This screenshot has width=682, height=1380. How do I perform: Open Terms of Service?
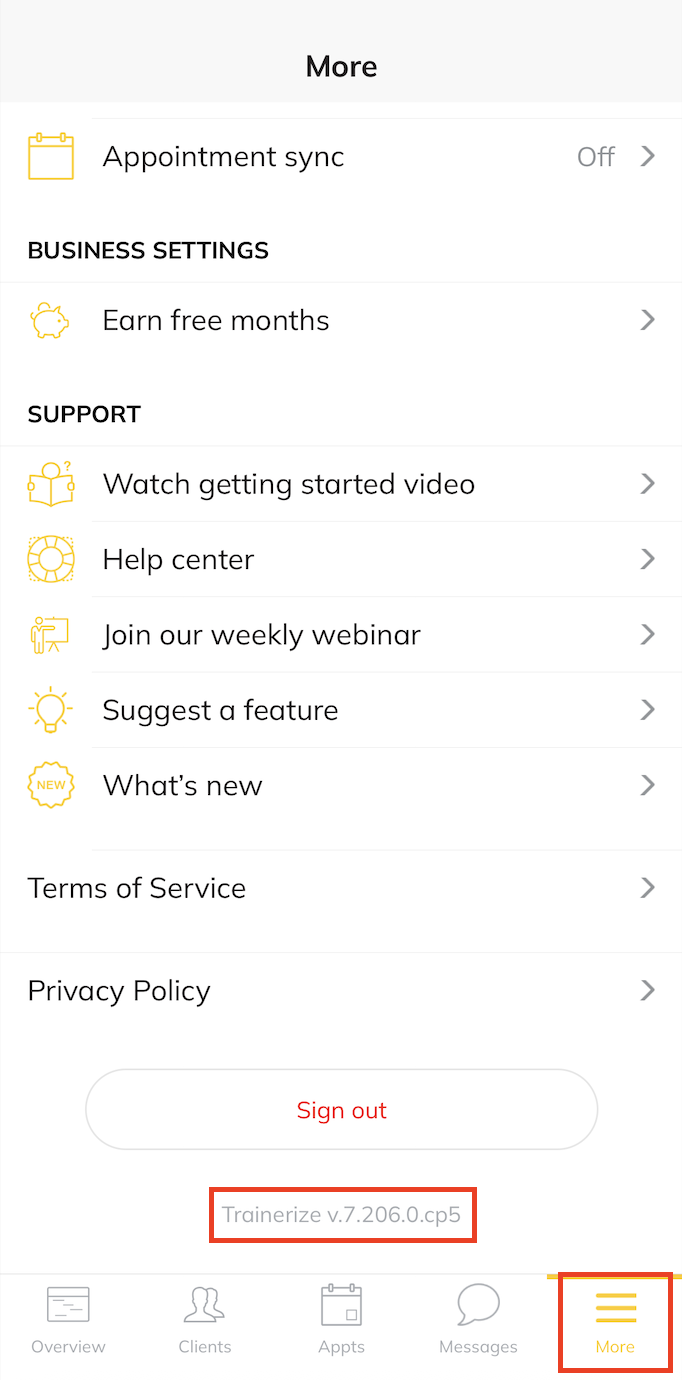tap(340, 888)
